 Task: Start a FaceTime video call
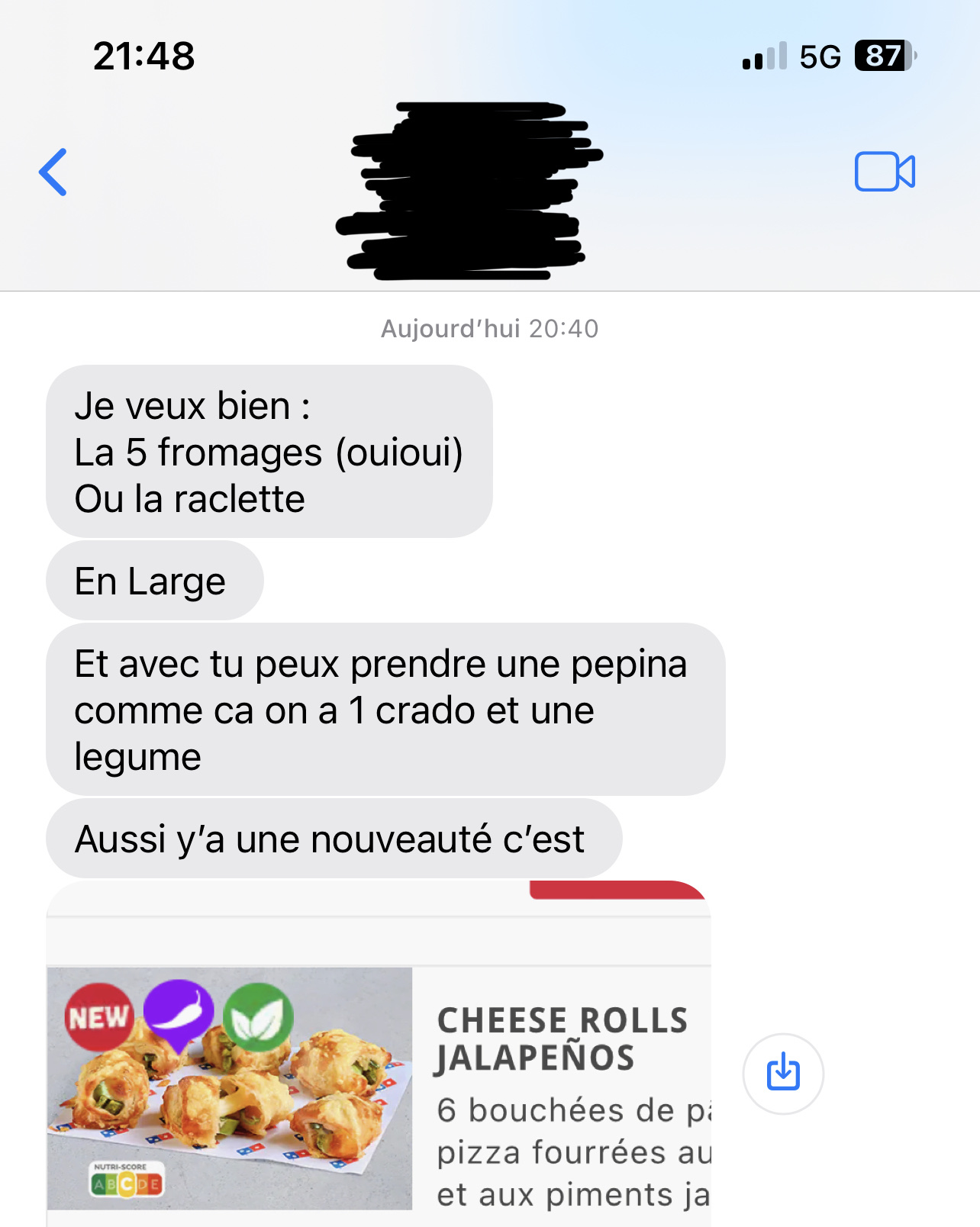885,172
